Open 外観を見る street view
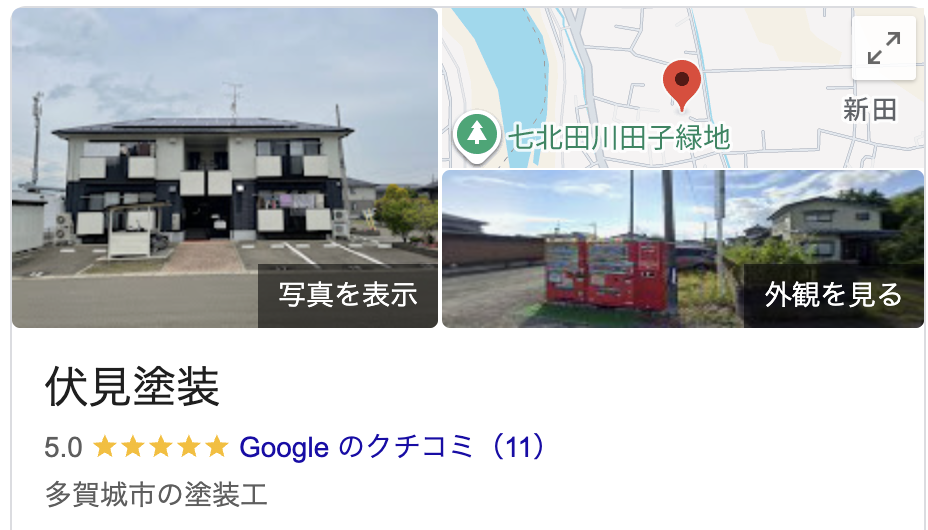The width and height of the screenshot is (928, 530). click(x=833, y=295)
